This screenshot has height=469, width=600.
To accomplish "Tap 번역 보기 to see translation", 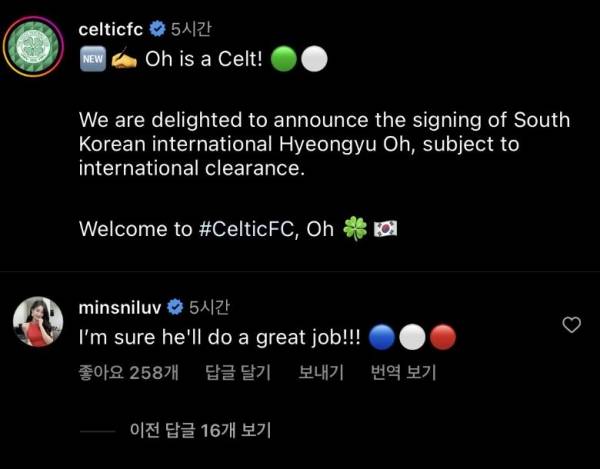I will point(403,373).
